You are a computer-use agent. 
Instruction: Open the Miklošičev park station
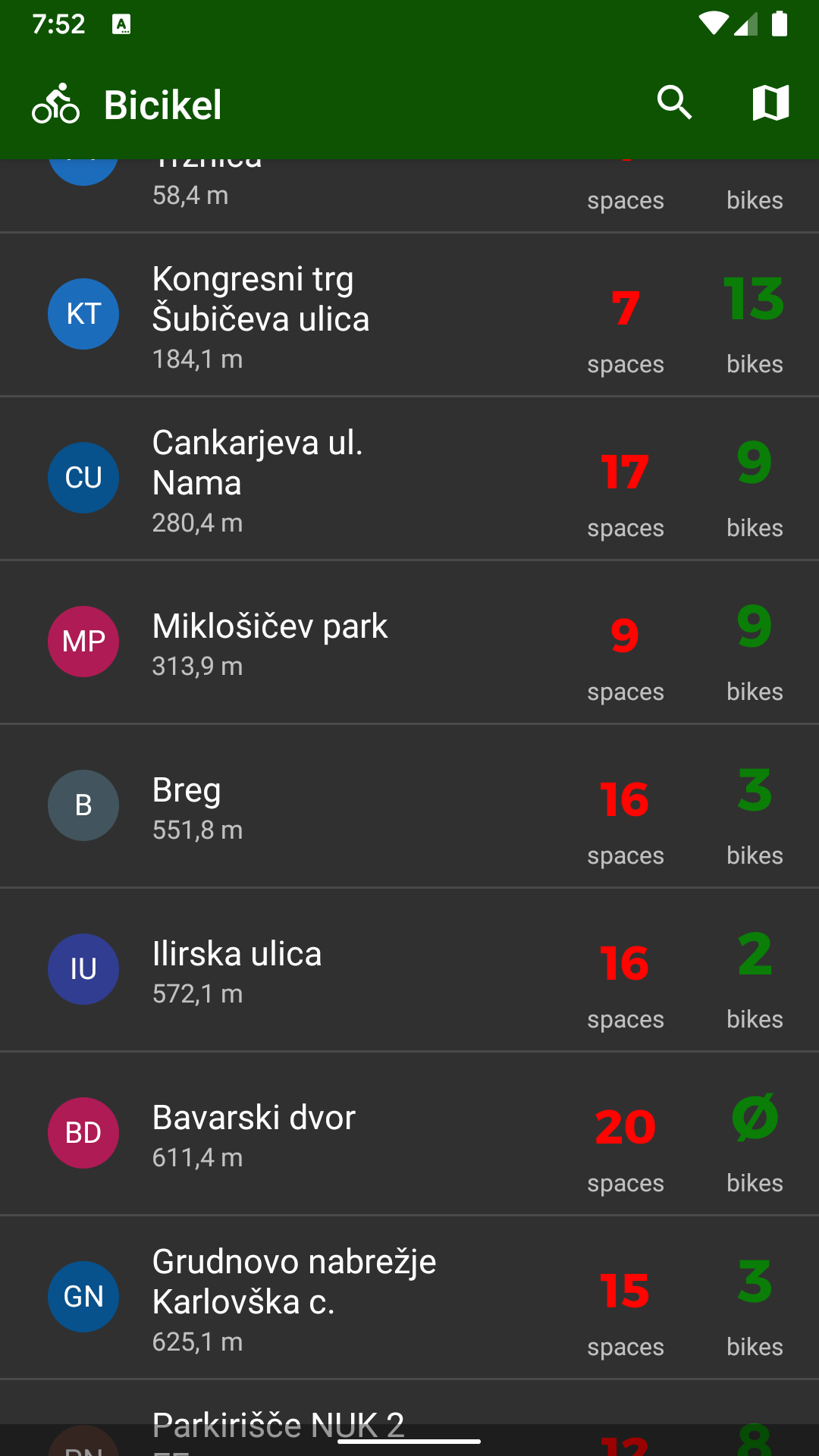coord(409,642)
